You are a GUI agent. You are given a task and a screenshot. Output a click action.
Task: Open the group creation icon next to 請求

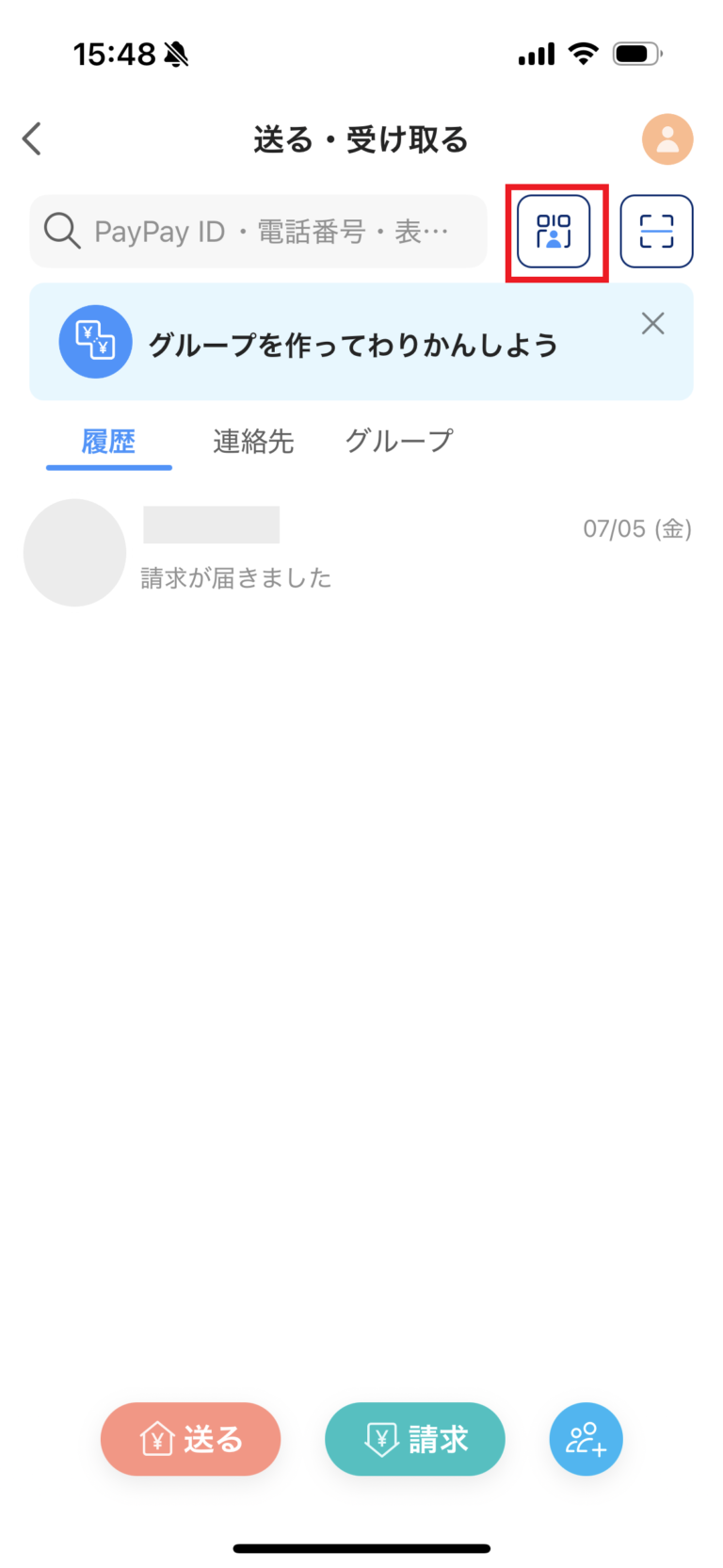[x=586, y=1438]
